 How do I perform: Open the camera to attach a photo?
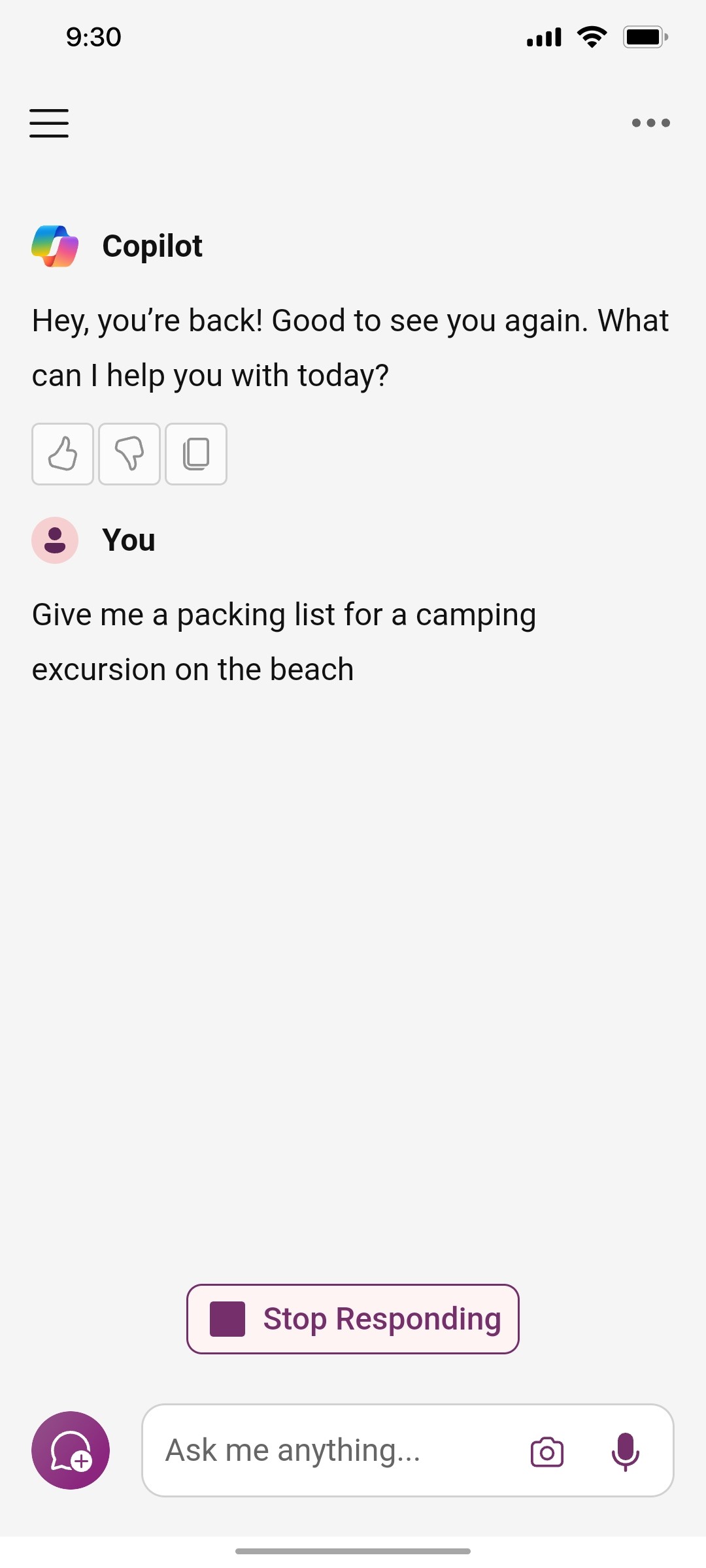pos(548,1450)
